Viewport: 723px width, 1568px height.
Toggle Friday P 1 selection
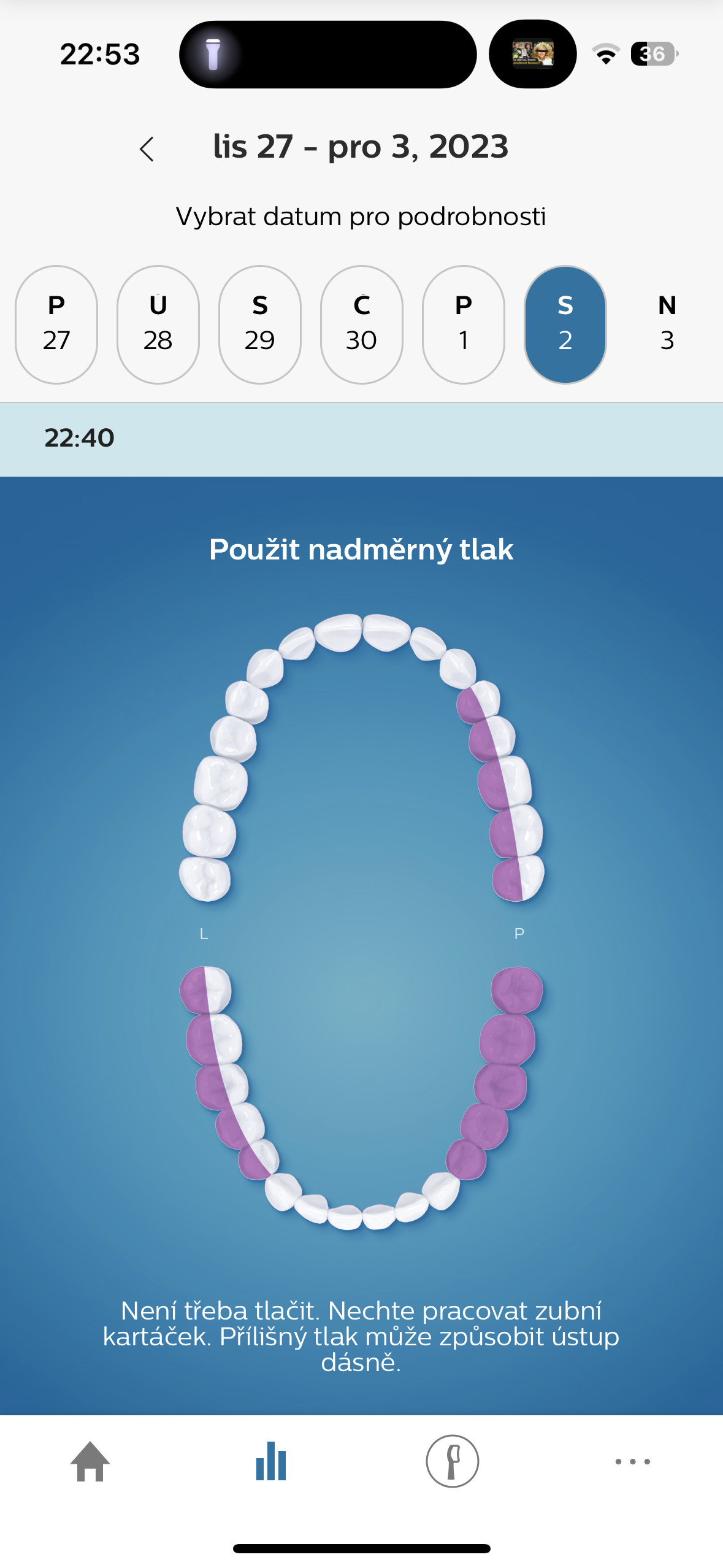[464, 325]
